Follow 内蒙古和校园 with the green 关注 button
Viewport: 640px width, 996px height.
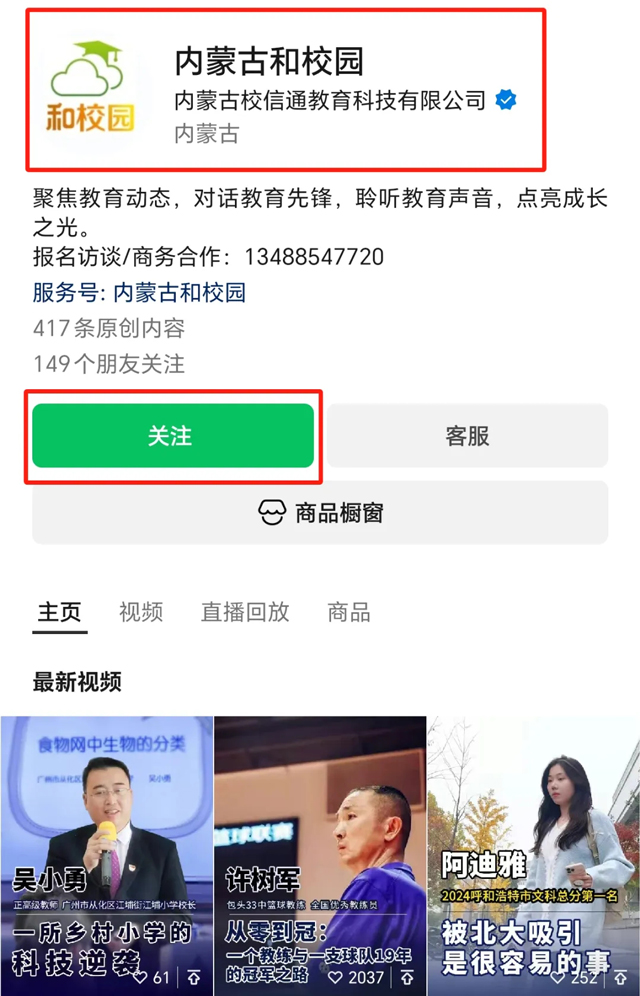[172, 436]
